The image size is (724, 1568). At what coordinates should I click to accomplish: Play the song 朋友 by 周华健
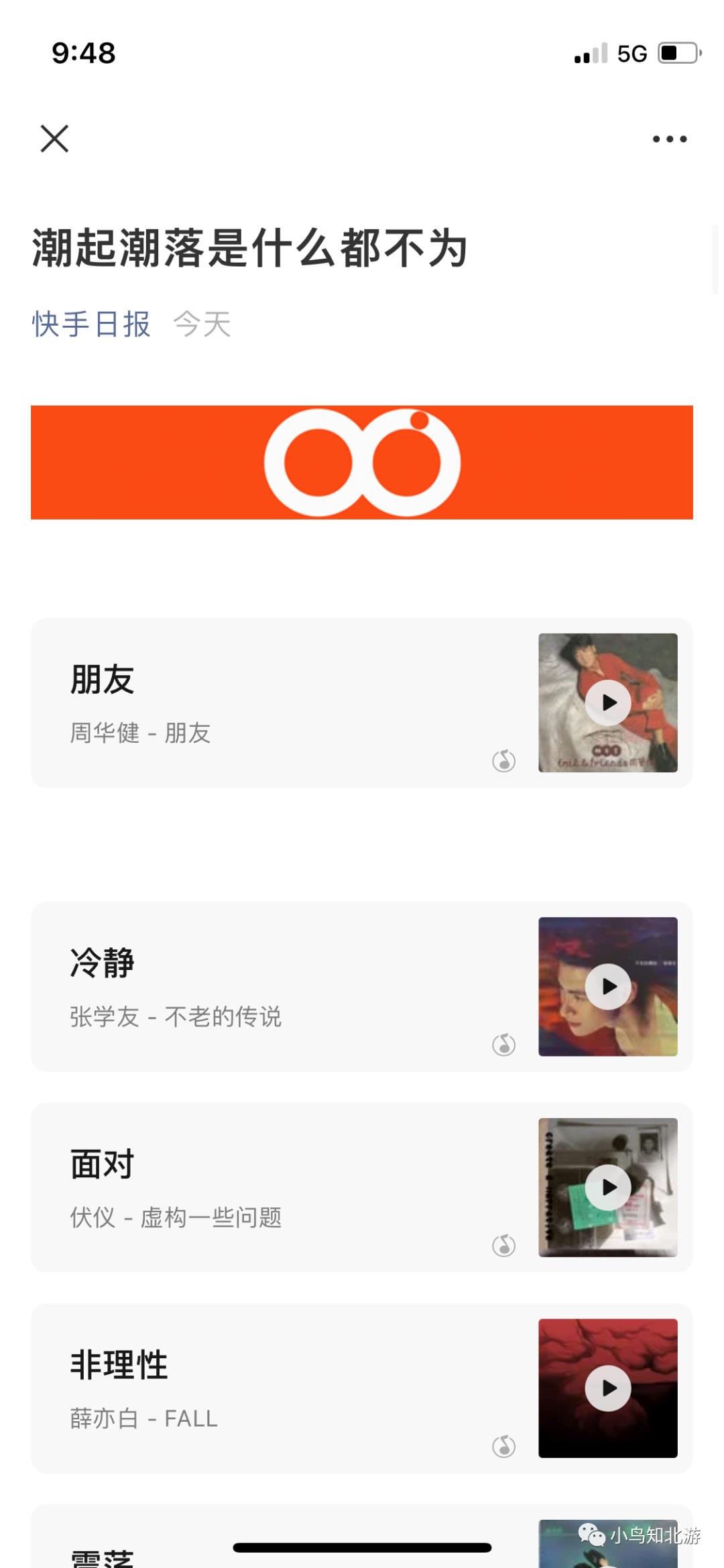(608, 703)
